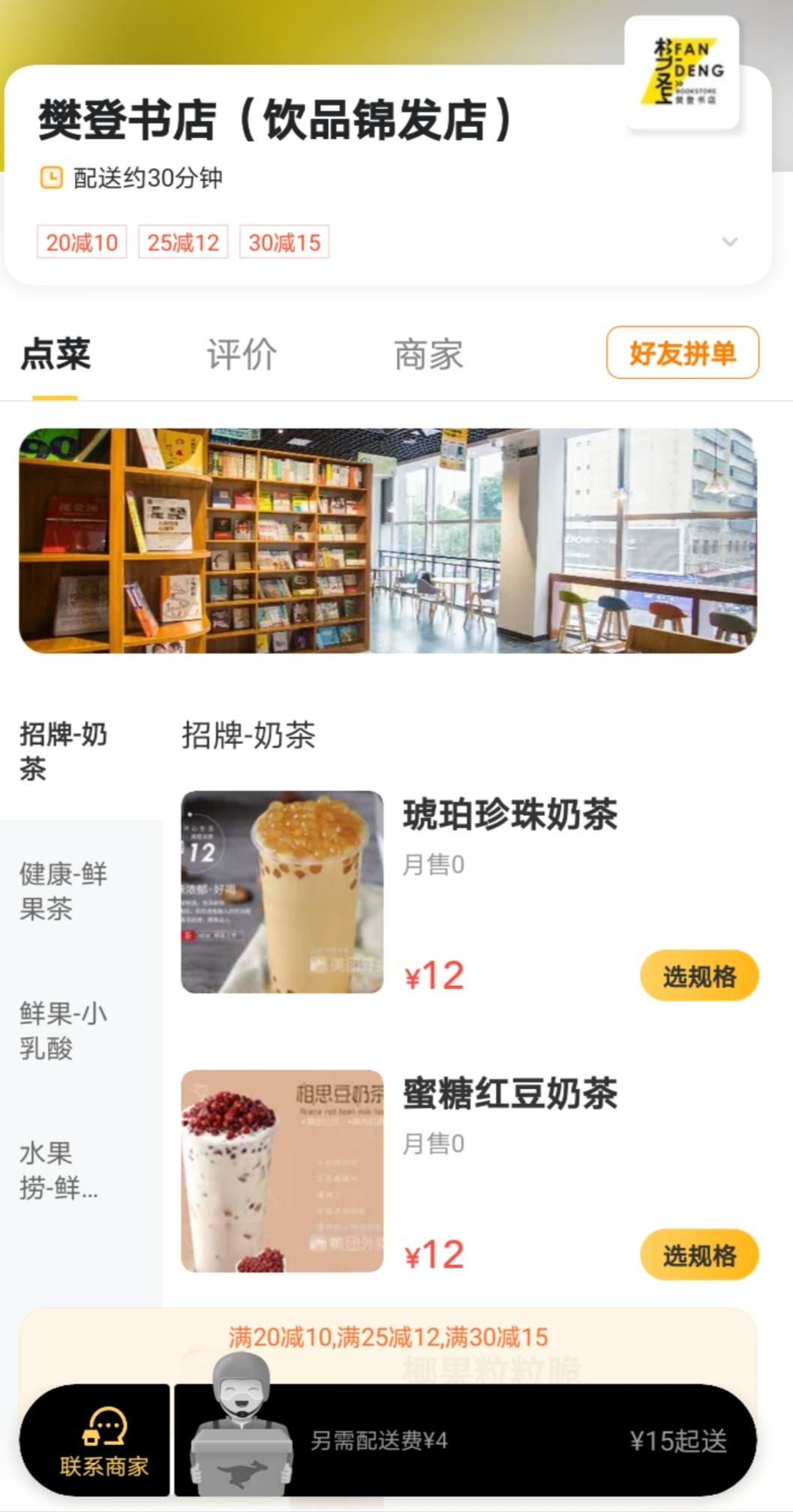Expand the store discount details chevron
This screenshot has width=793, height=1512.
(x=729, y=242)
